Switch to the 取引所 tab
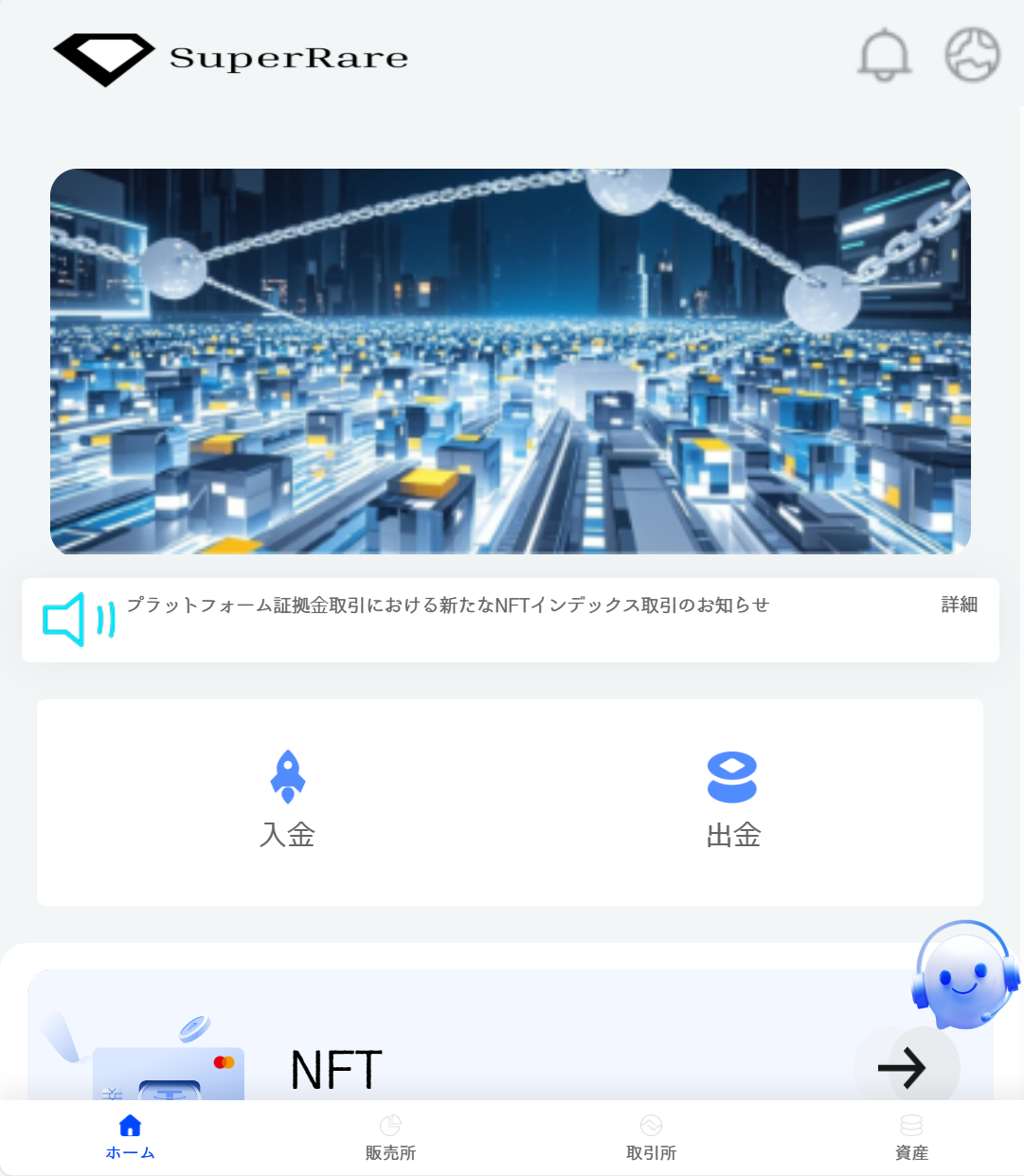 click(x=651, y=1136)
